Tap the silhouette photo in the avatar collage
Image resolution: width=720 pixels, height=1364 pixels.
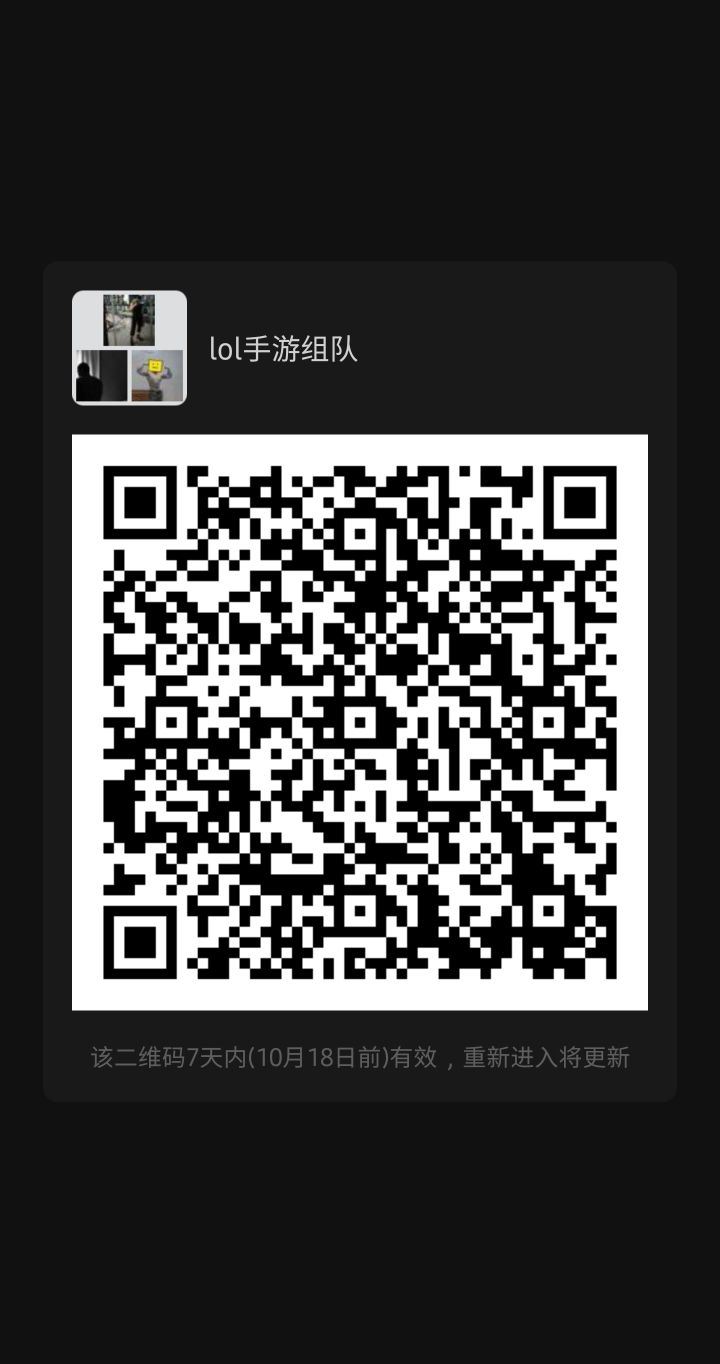click(101, 374)
